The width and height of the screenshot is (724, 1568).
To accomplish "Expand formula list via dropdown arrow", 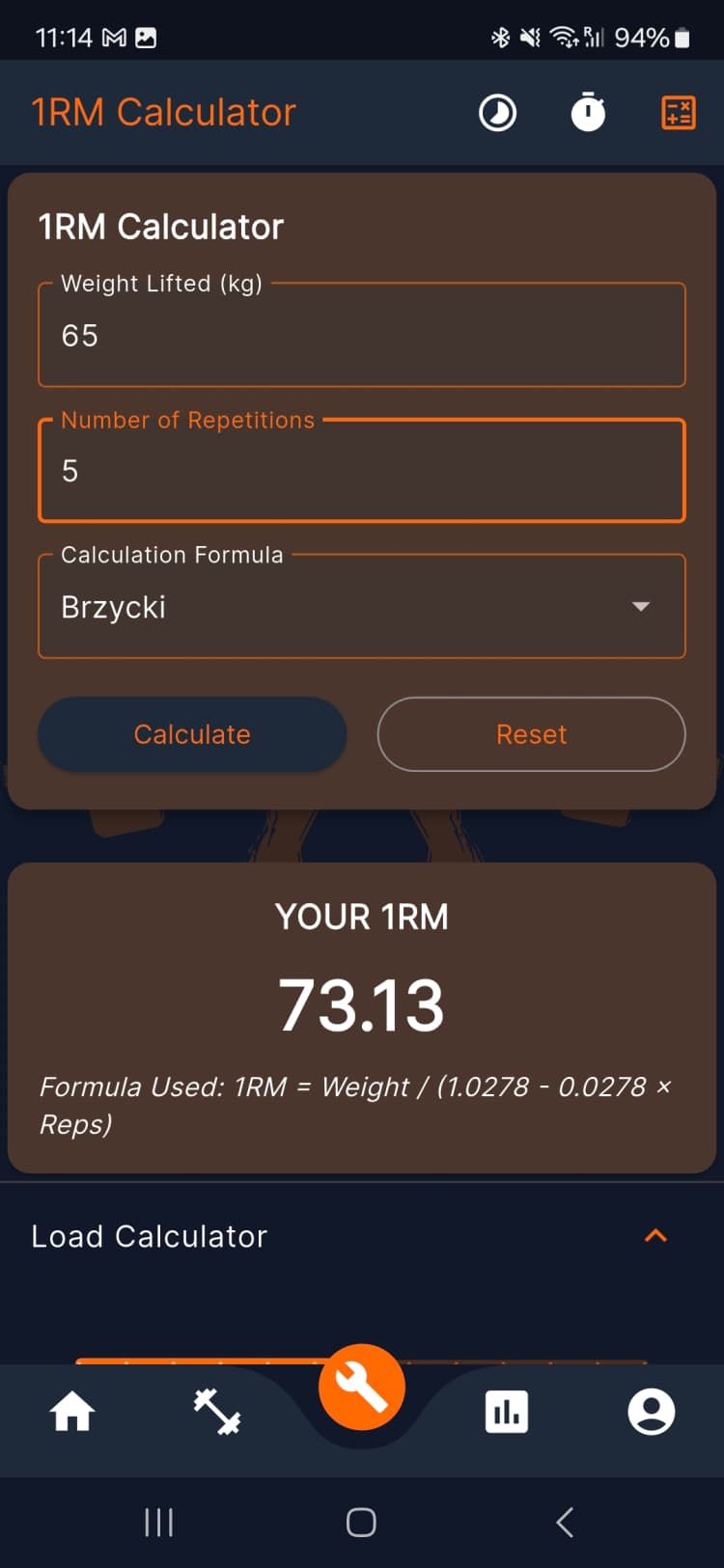I will pos(640,606).
